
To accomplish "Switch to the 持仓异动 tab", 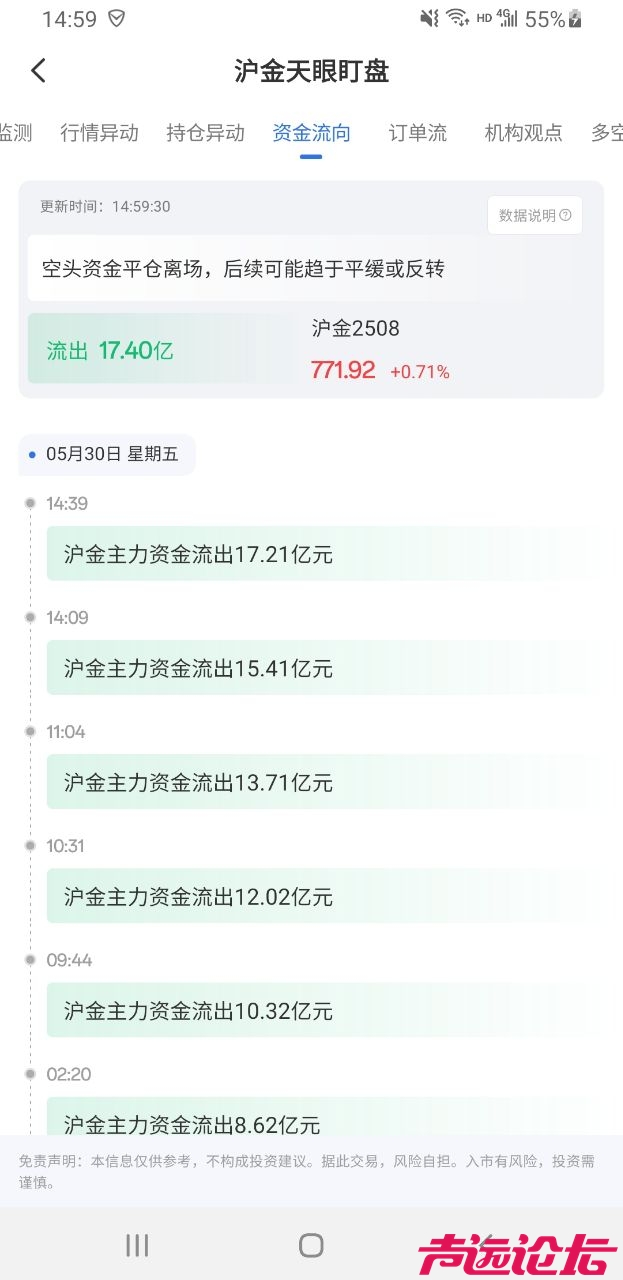I will (x=205, y=133).
